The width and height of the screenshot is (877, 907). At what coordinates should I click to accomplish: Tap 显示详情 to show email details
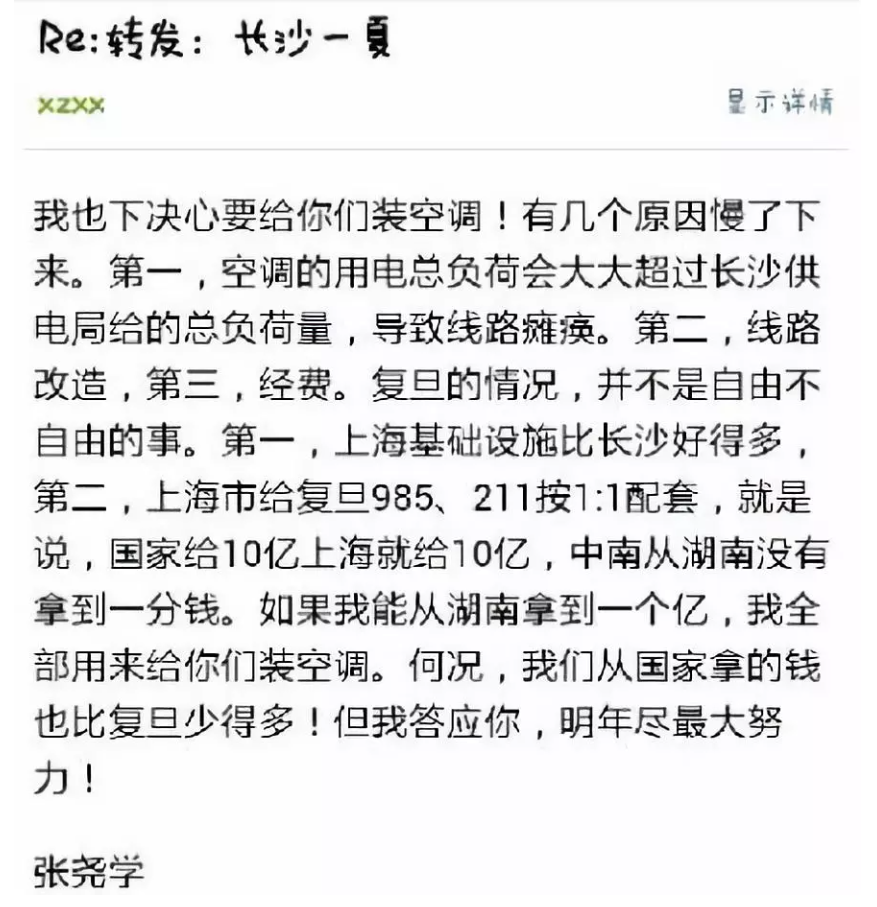point(779,103)
